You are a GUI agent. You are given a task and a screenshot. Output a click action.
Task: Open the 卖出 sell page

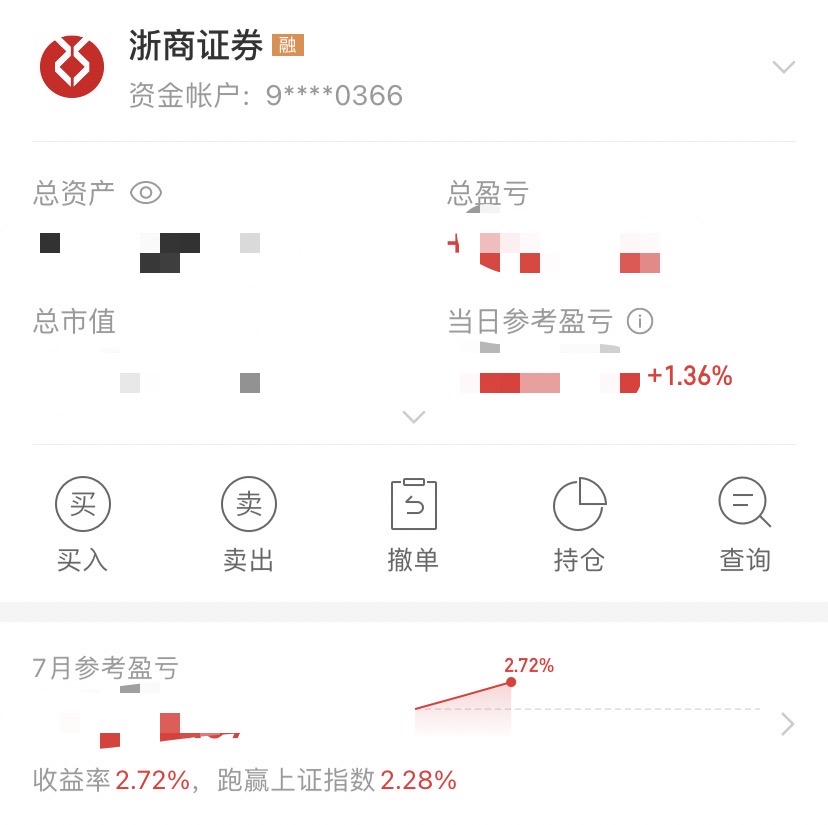248,524
